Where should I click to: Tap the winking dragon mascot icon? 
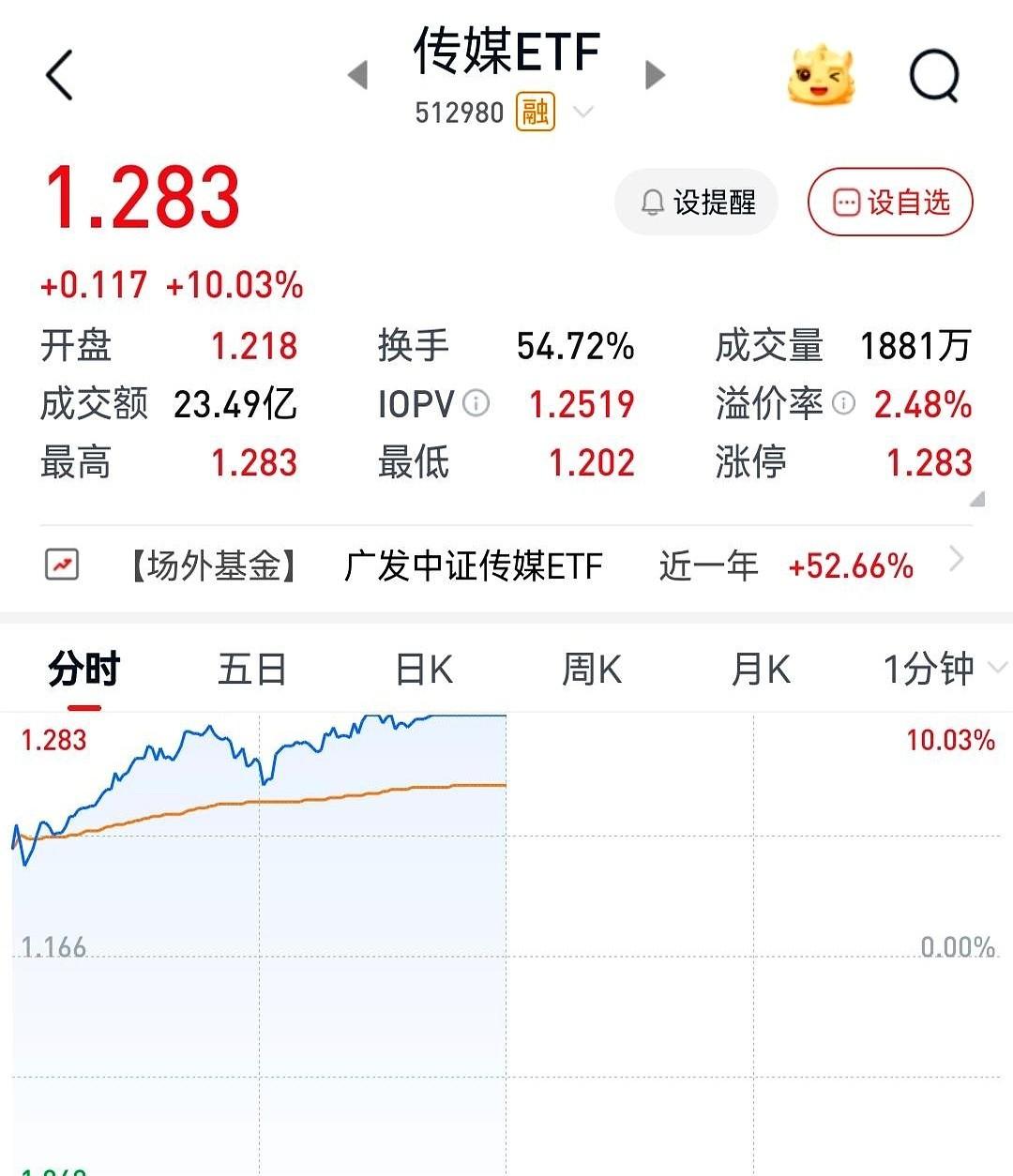821,76
